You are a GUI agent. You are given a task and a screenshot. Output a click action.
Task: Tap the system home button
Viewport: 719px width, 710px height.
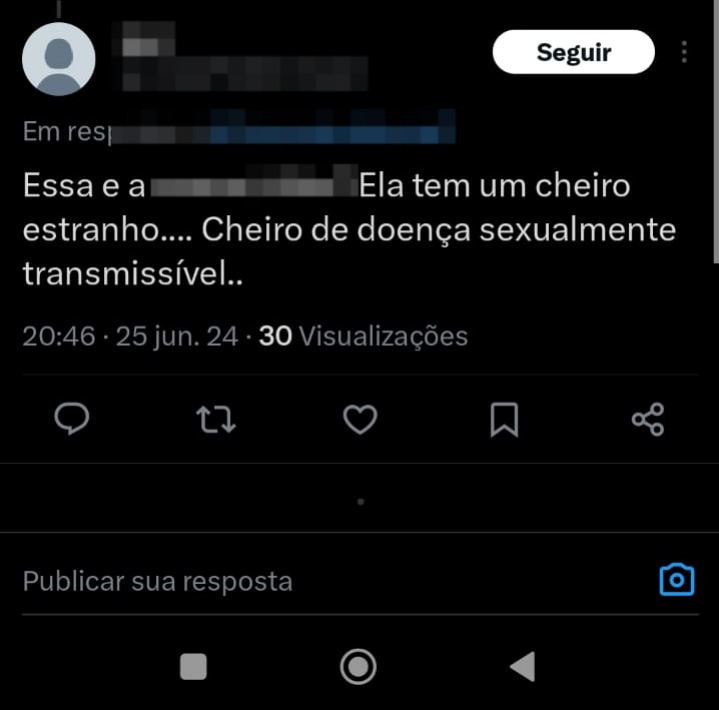pos(358,666)
